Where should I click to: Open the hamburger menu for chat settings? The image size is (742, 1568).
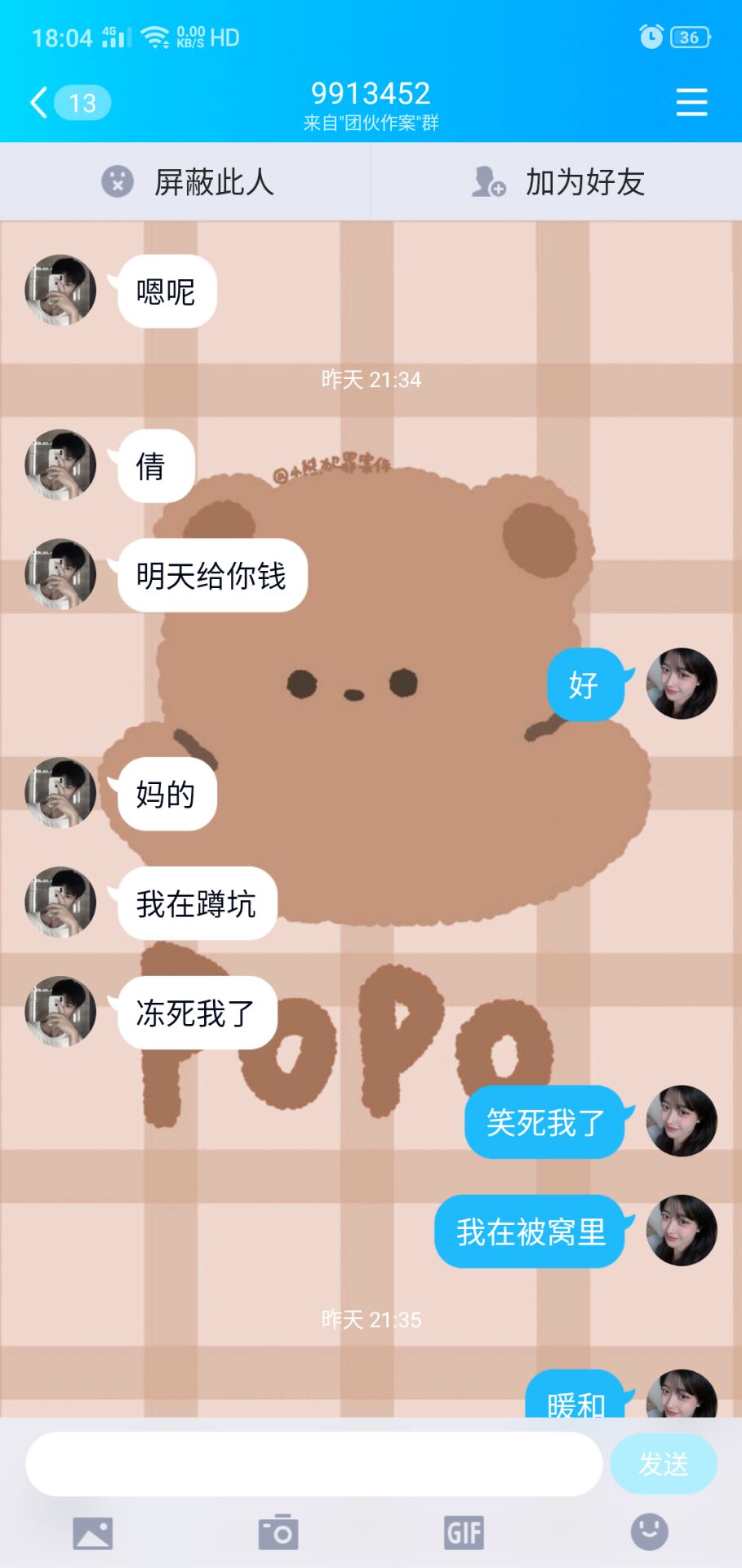(691, 102)
